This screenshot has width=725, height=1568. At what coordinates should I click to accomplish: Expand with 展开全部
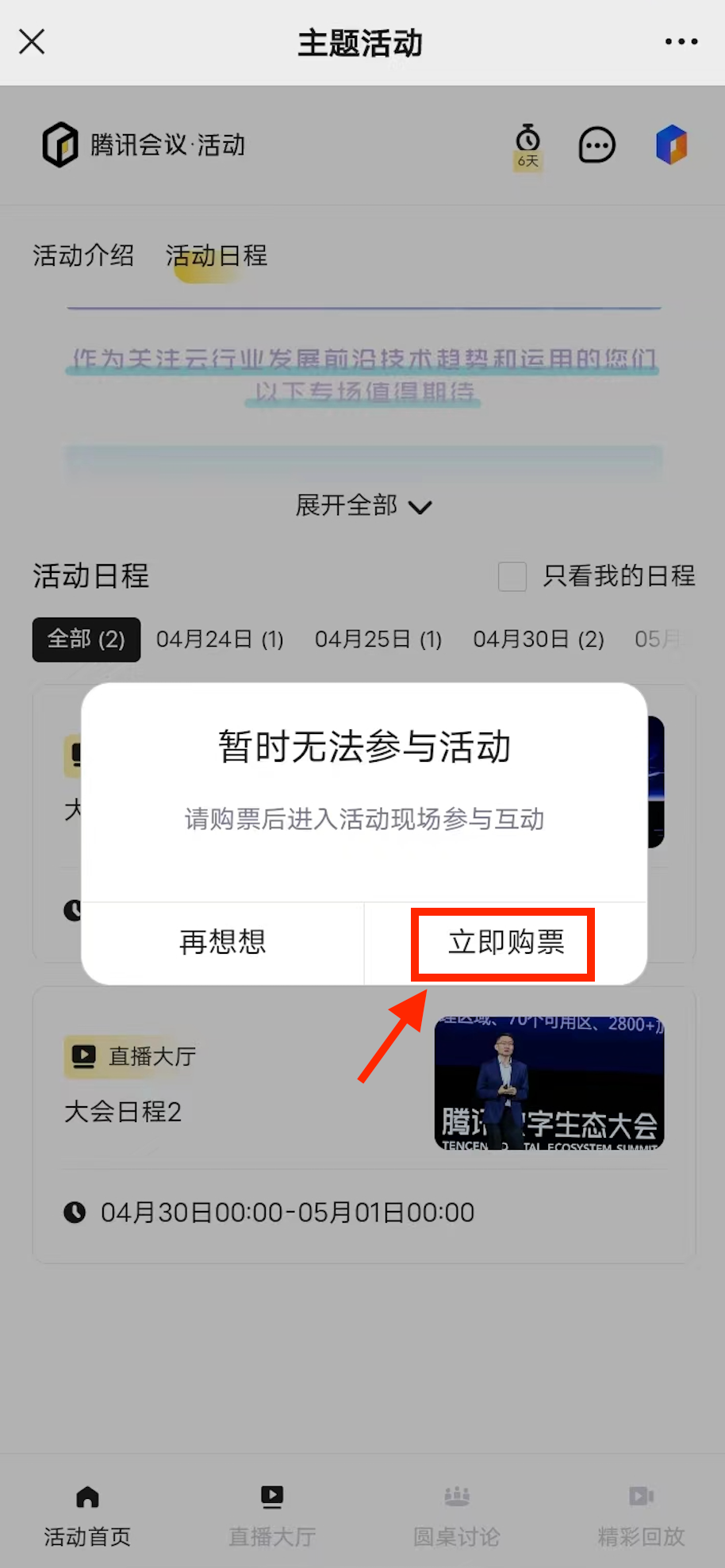click(362, 505)
